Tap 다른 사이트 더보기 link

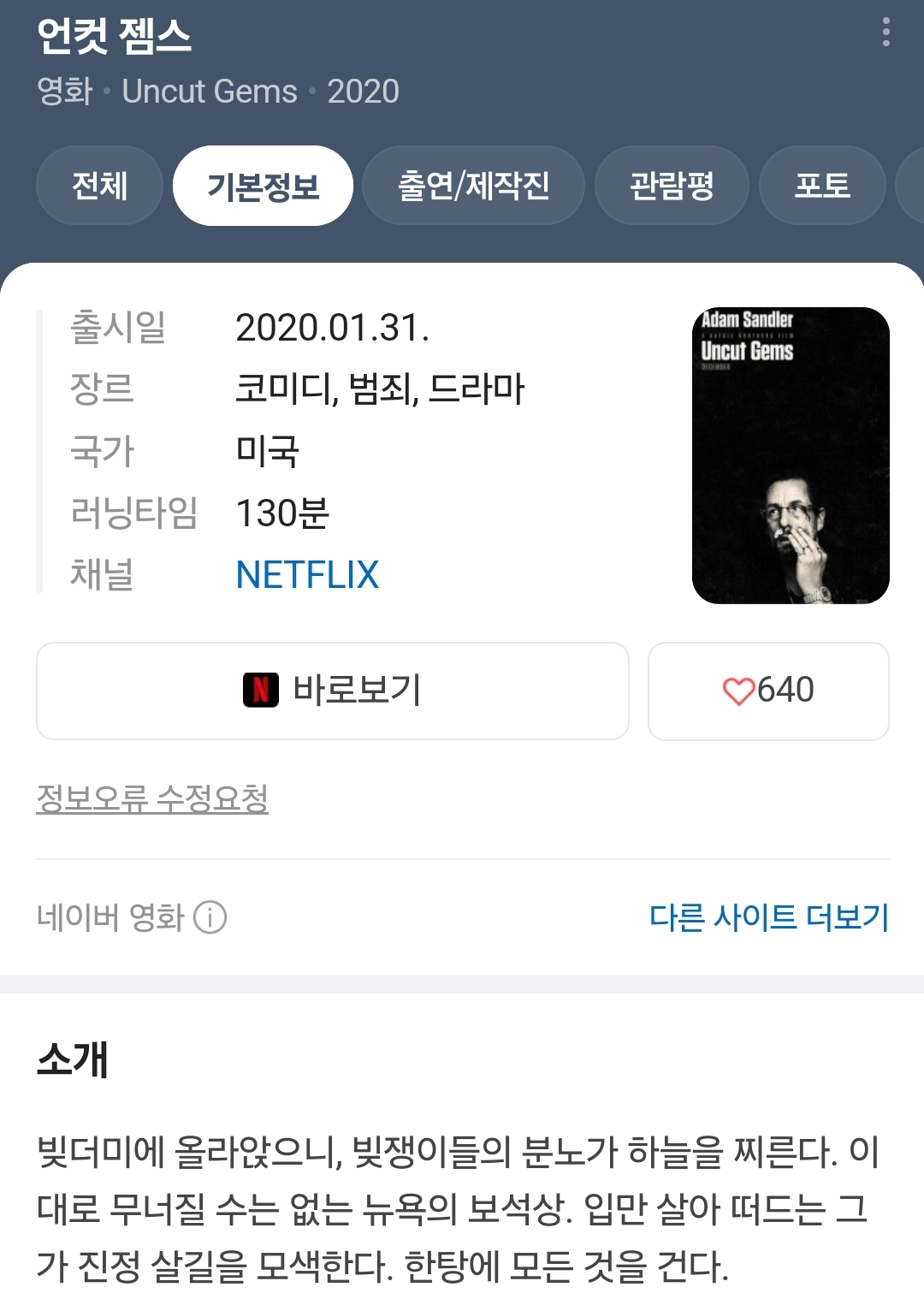click(768, 917)
